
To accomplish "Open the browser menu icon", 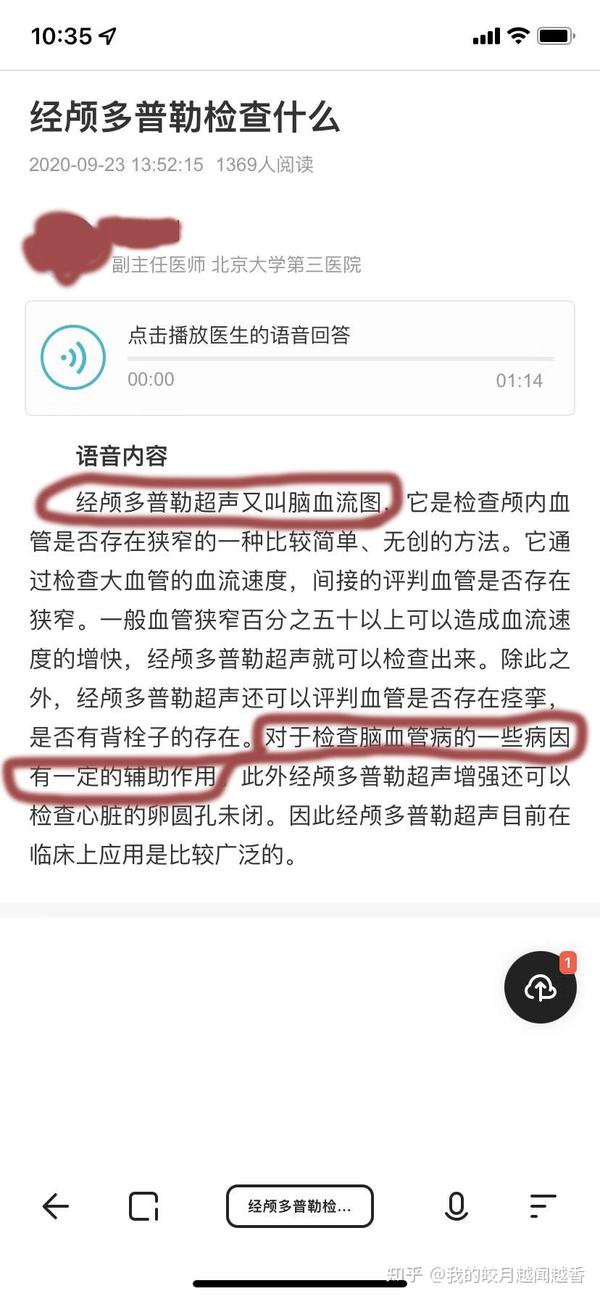I will 542,1206.
